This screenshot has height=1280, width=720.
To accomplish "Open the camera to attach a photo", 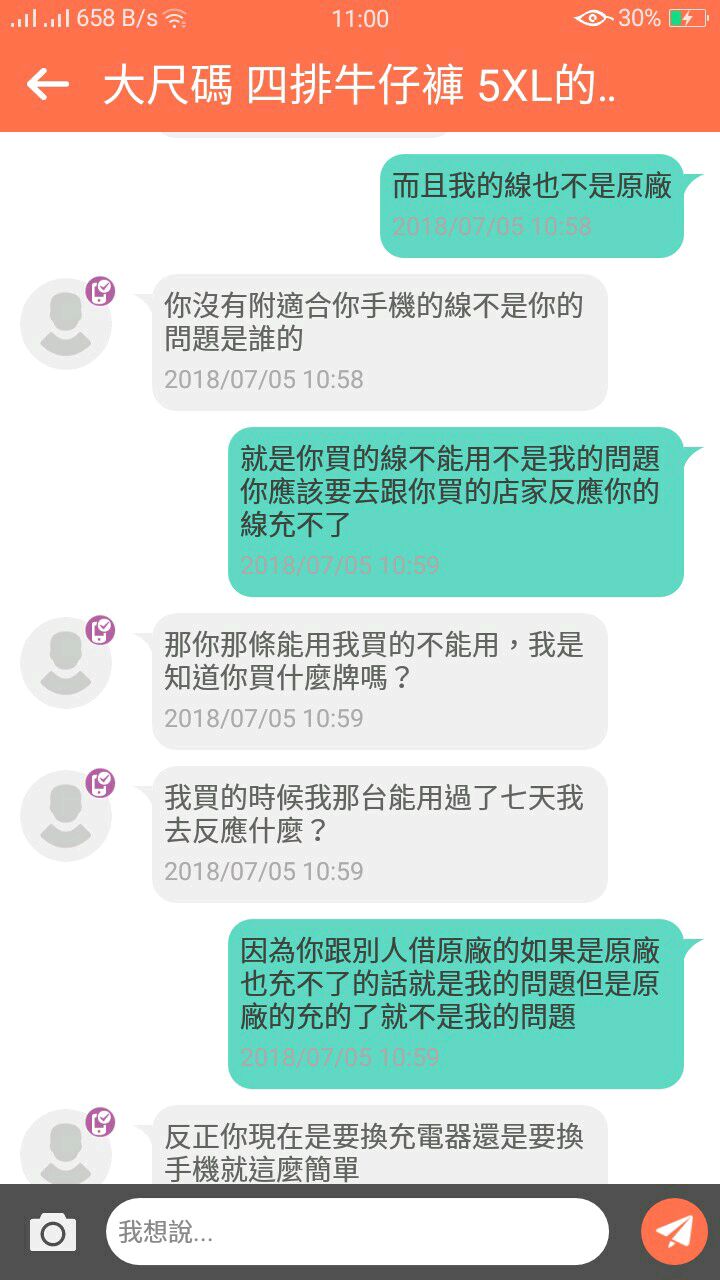I will [x=53, y=1232].
